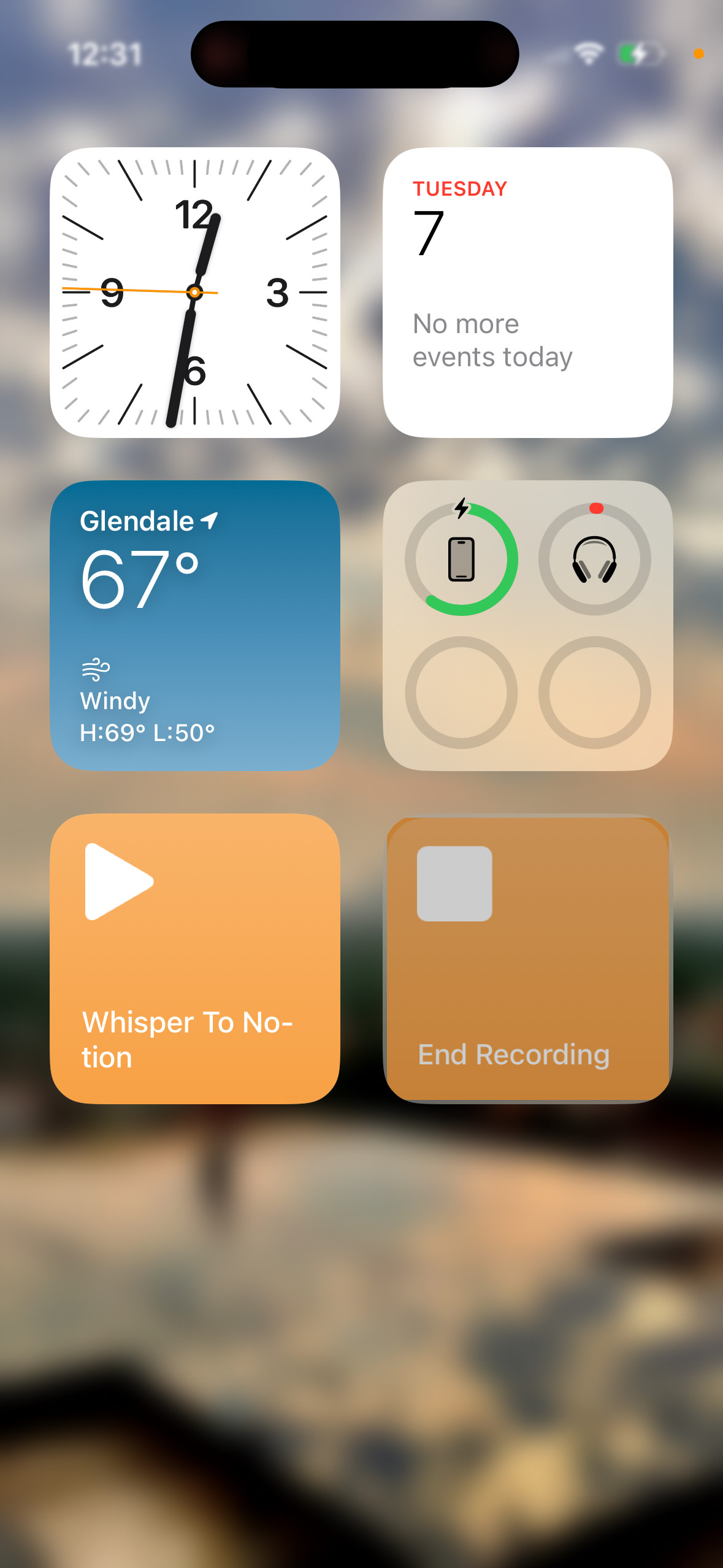Run the Whisper To Notion shortcut
The height and width of the screenshot is (1568, 723).
click(194, 958)
